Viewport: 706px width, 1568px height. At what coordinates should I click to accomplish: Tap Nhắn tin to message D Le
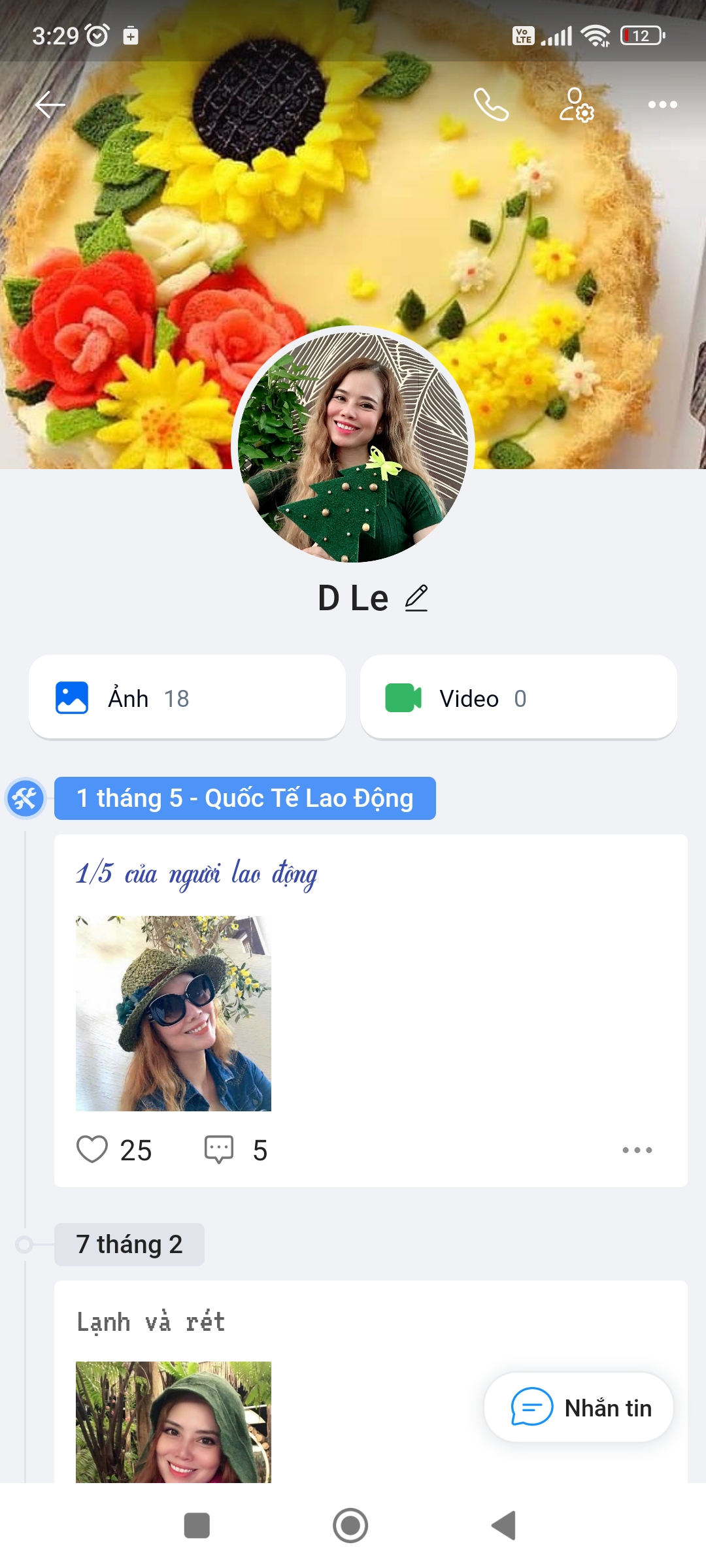579,1408
